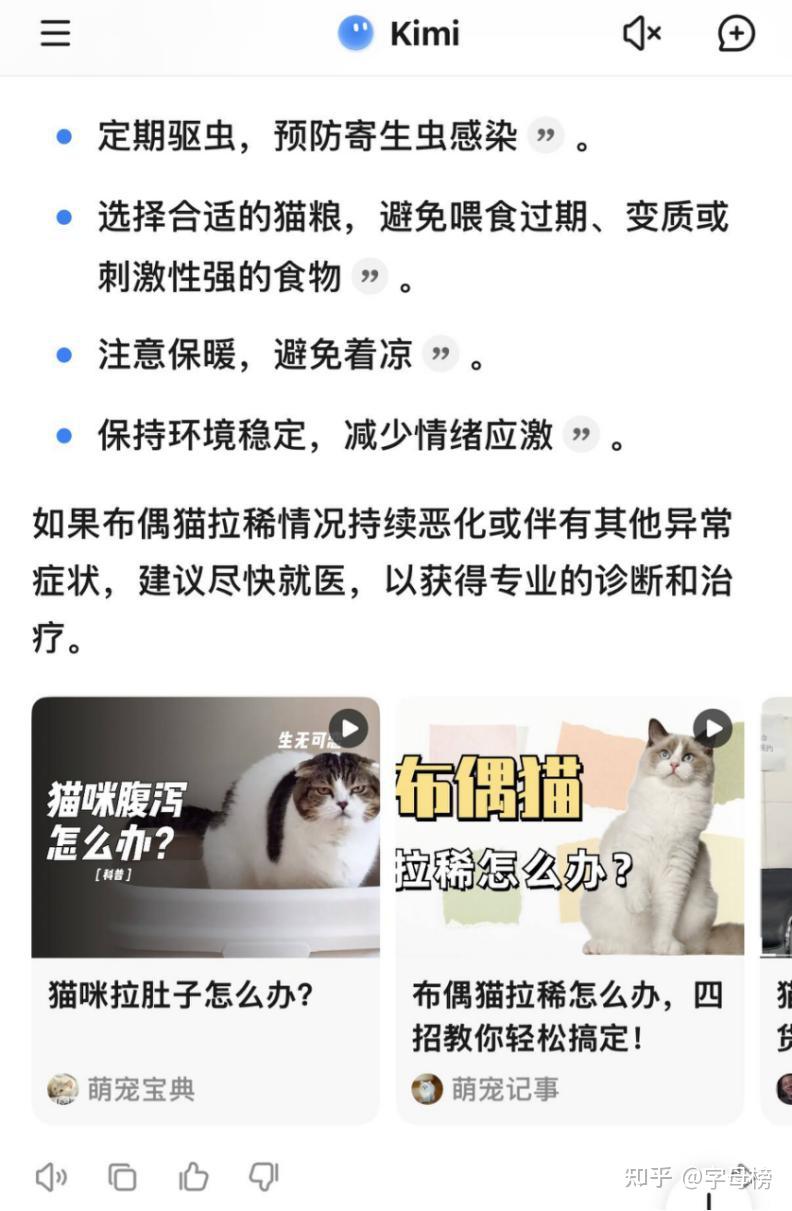
Task: Open citation after 保持环境稳定 line
Action: click(581, 435)
